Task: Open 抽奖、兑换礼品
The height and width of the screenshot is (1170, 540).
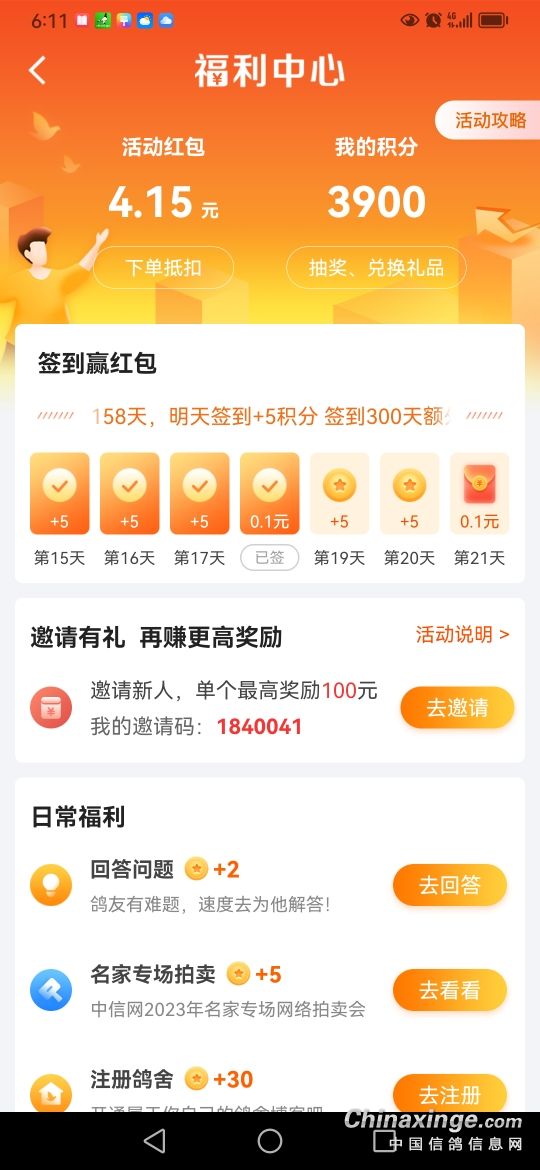Action: [377, 268]
